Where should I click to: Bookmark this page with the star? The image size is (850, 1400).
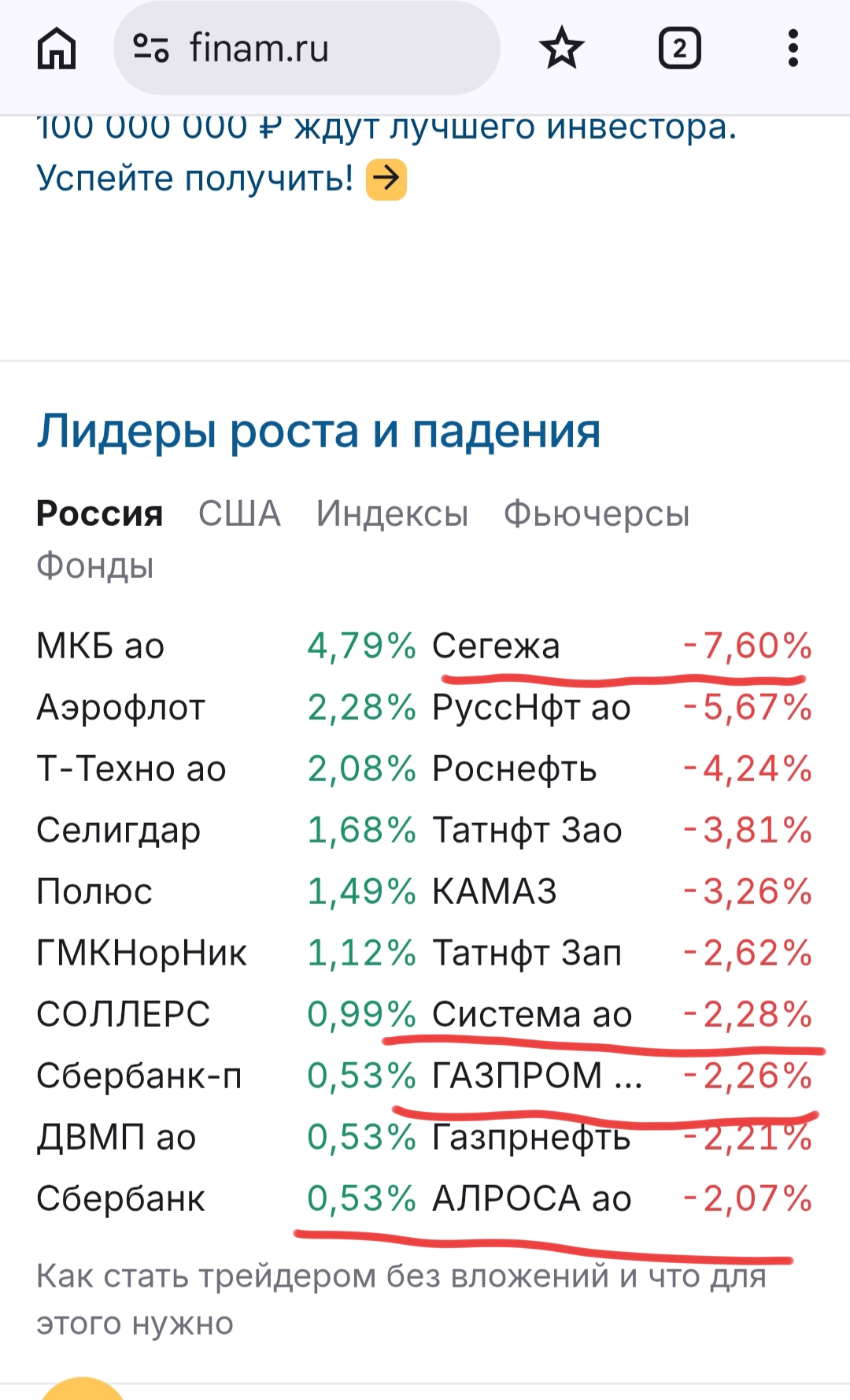coord(561,49)
